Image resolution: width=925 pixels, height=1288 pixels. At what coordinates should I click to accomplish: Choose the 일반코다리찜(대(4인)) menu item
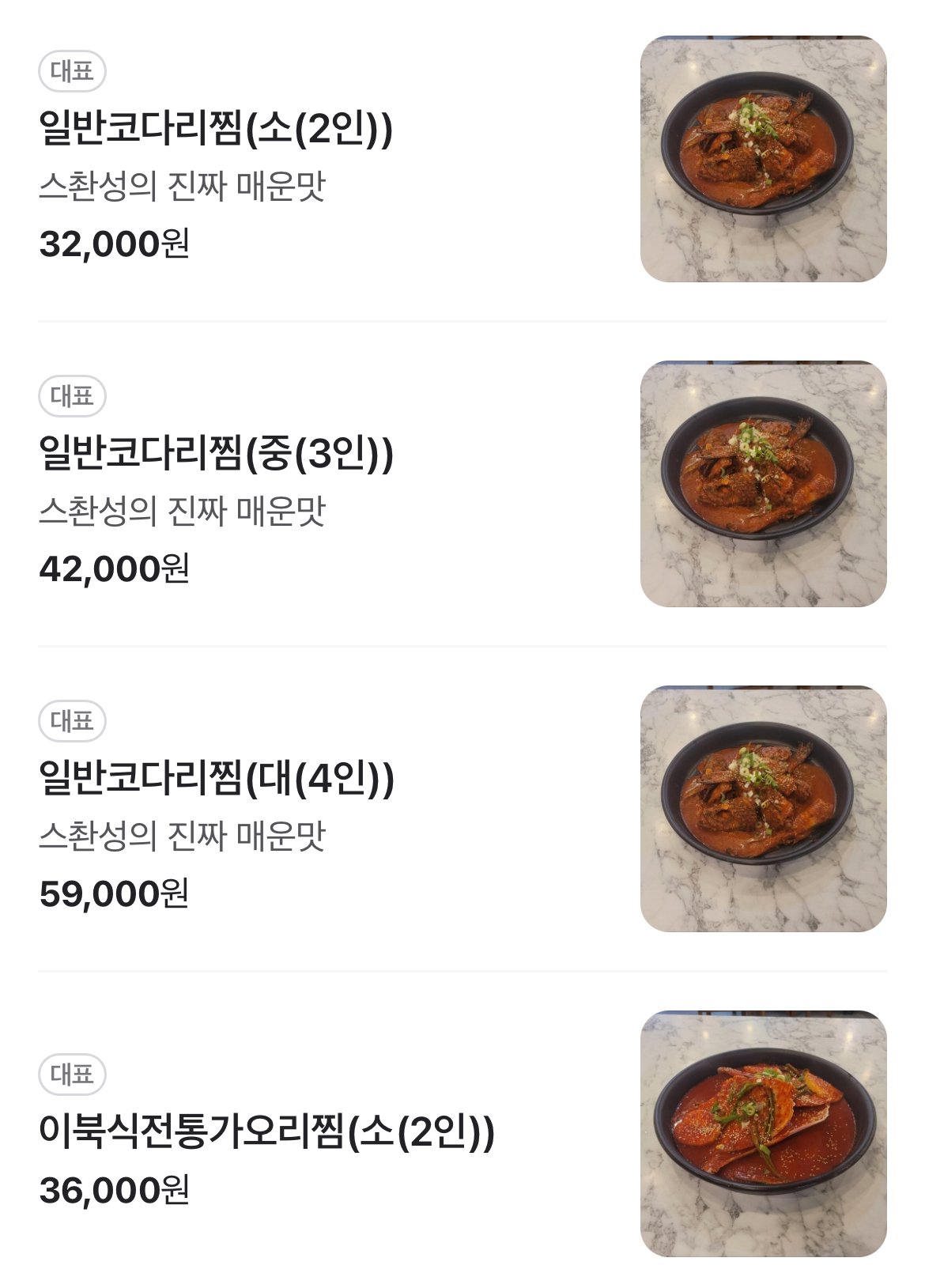point(216,778)
